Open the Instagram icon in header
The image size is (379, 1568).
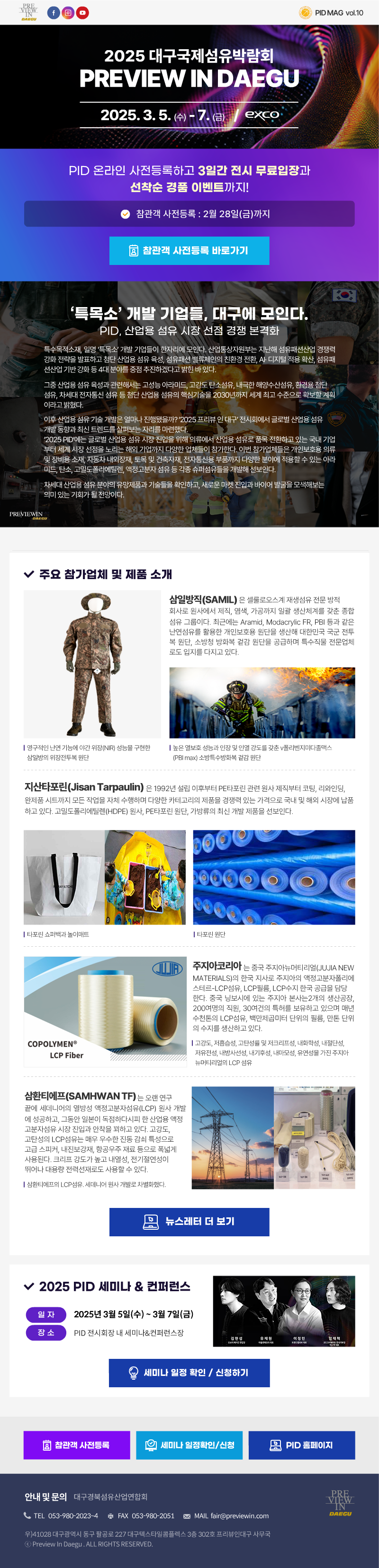tap(68, 13)
